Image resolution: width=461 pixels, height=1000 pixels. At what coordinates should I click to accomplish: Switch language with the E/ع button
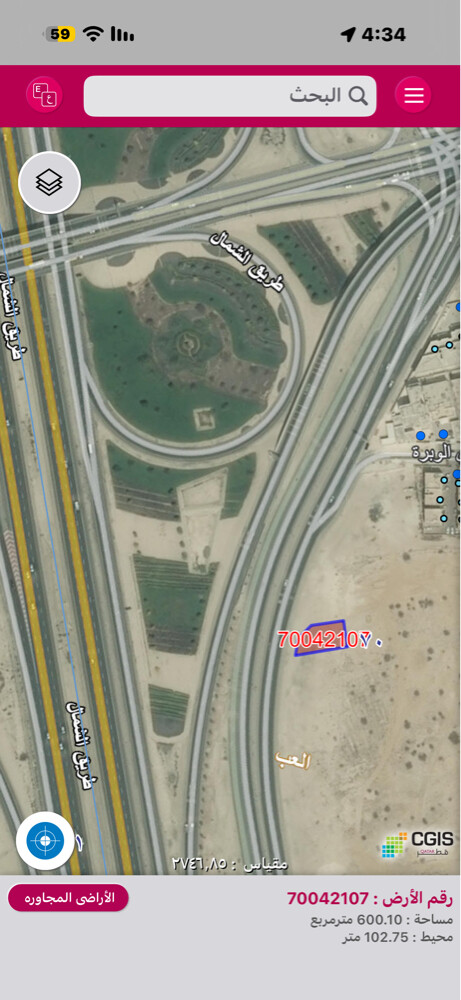click(44, 96)
